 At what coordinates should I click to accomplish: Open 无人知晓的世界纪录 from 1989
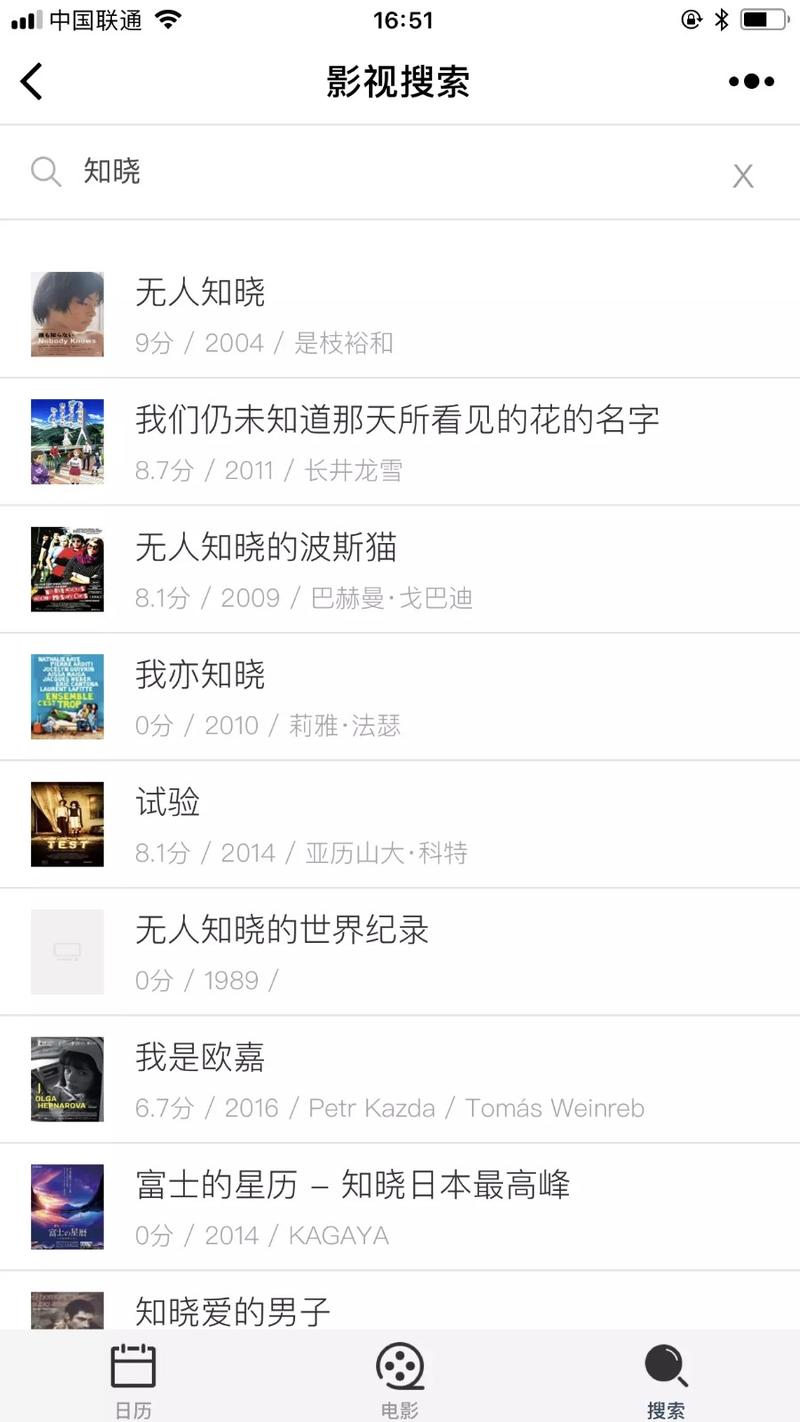click(x=400, y=952)
